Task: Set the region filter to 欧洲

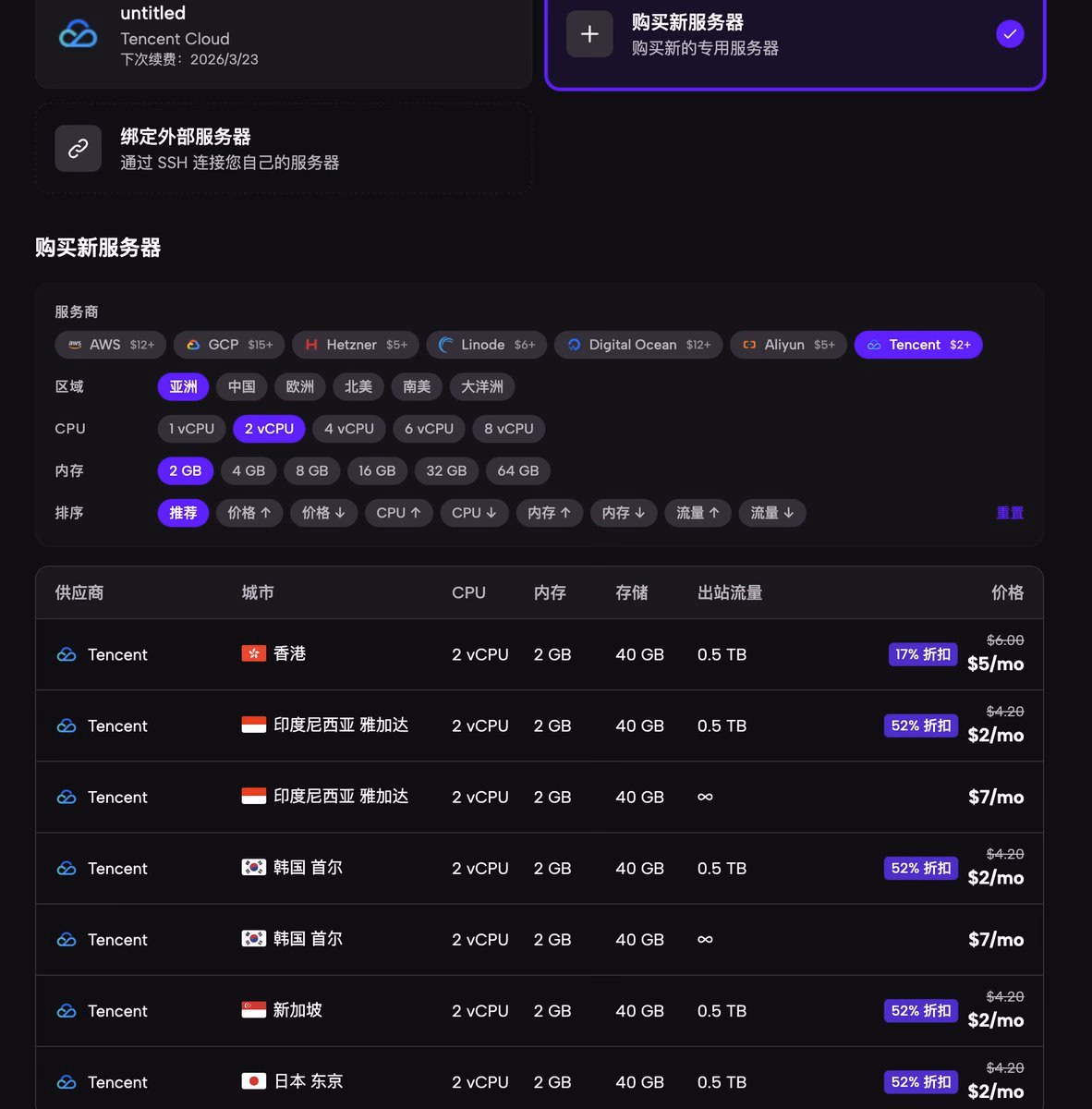Action: point(300,386)
